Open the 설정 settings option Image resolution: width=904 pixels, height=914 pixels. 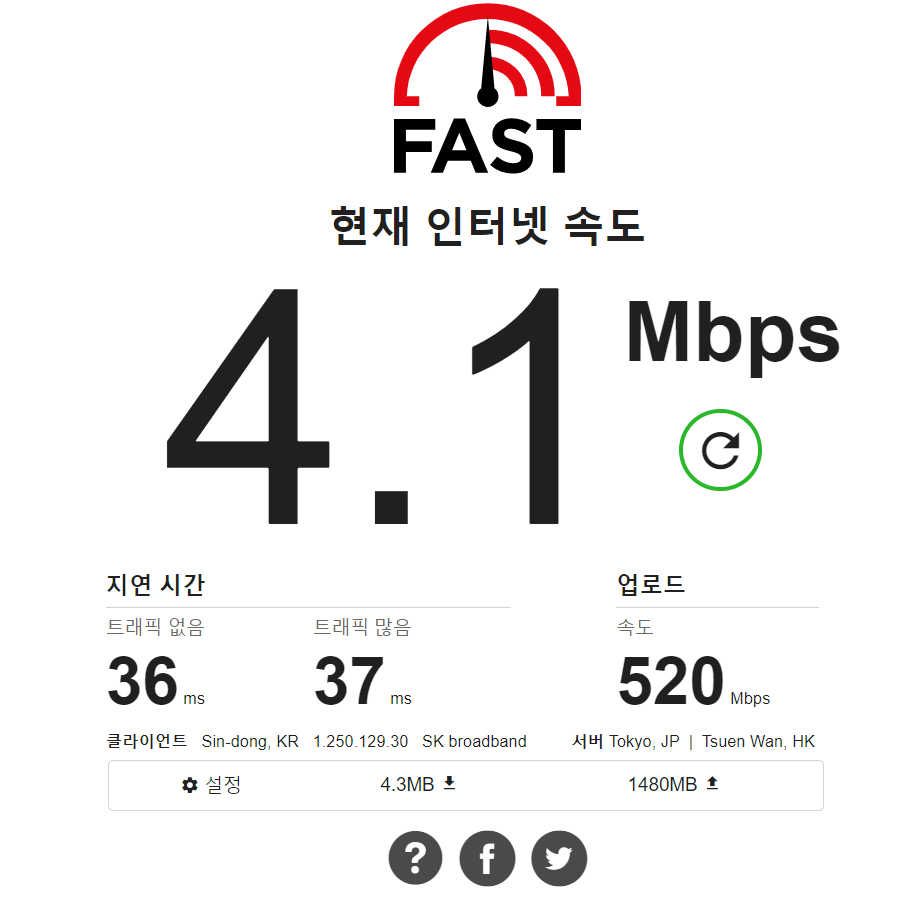pyautogui.click(x=211, y=785)
